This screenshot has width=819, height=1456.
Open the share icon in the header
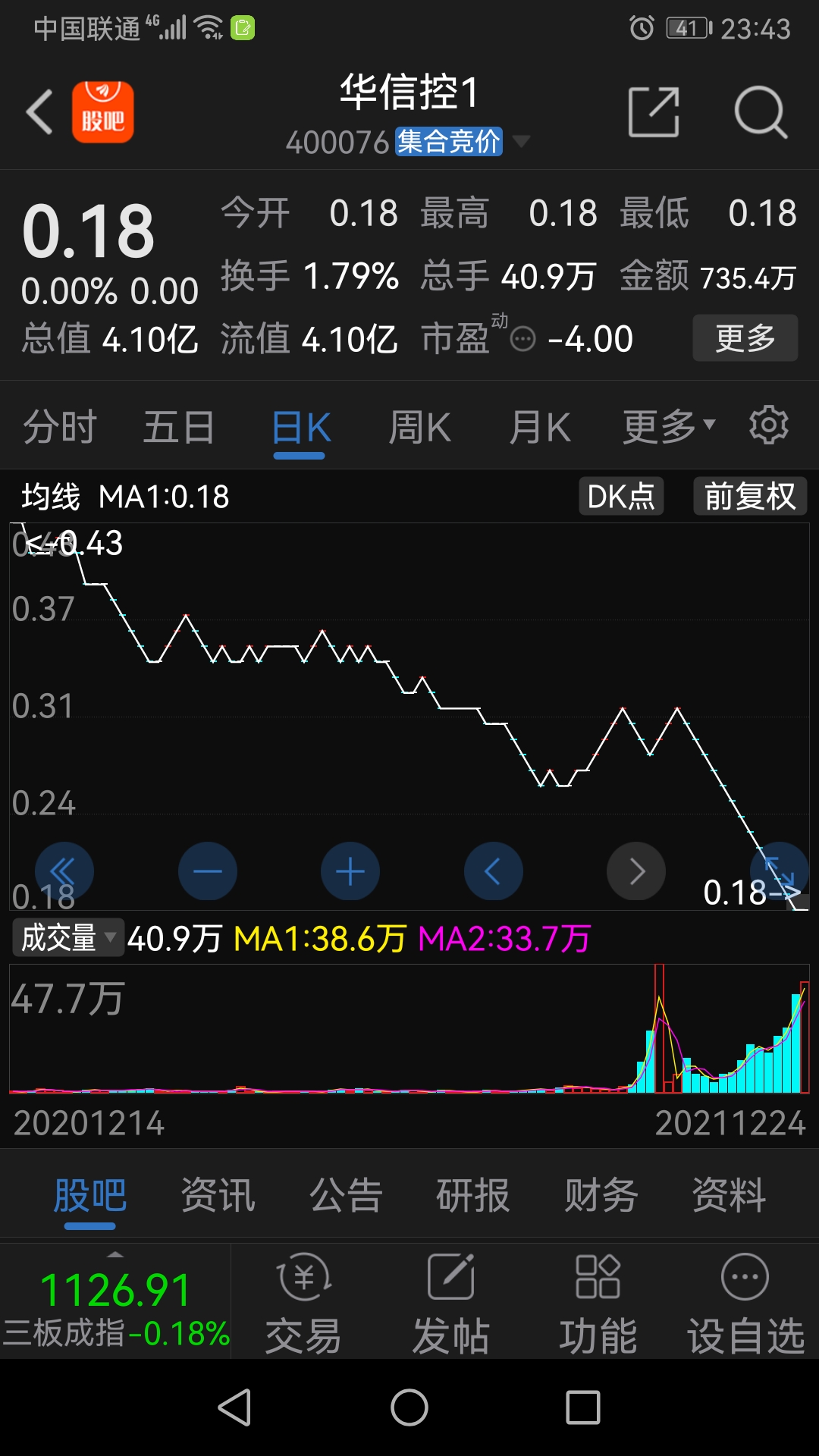(x=654, y=112)
